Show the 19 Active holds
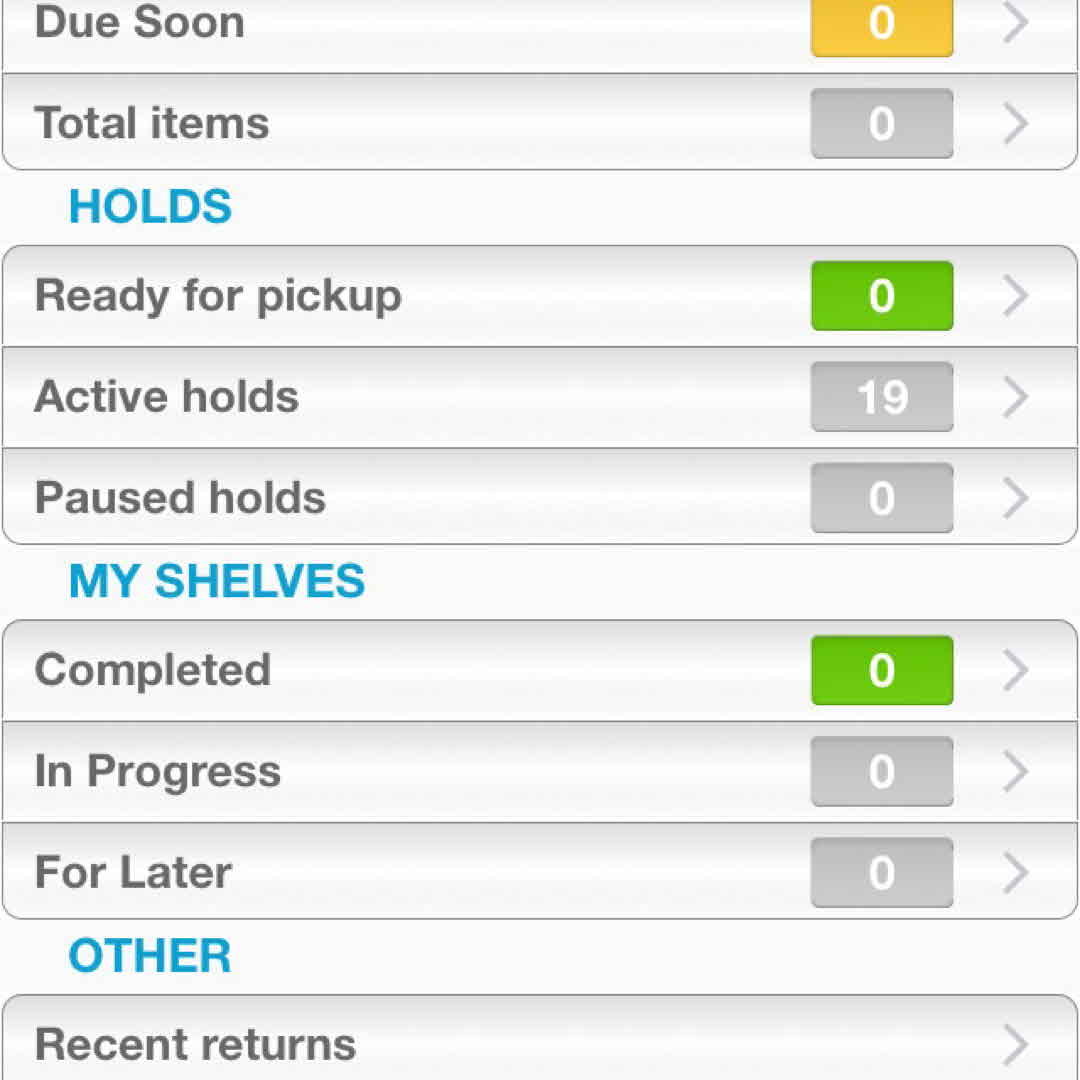This screenshot has height=1080, width=1080. 540,397
